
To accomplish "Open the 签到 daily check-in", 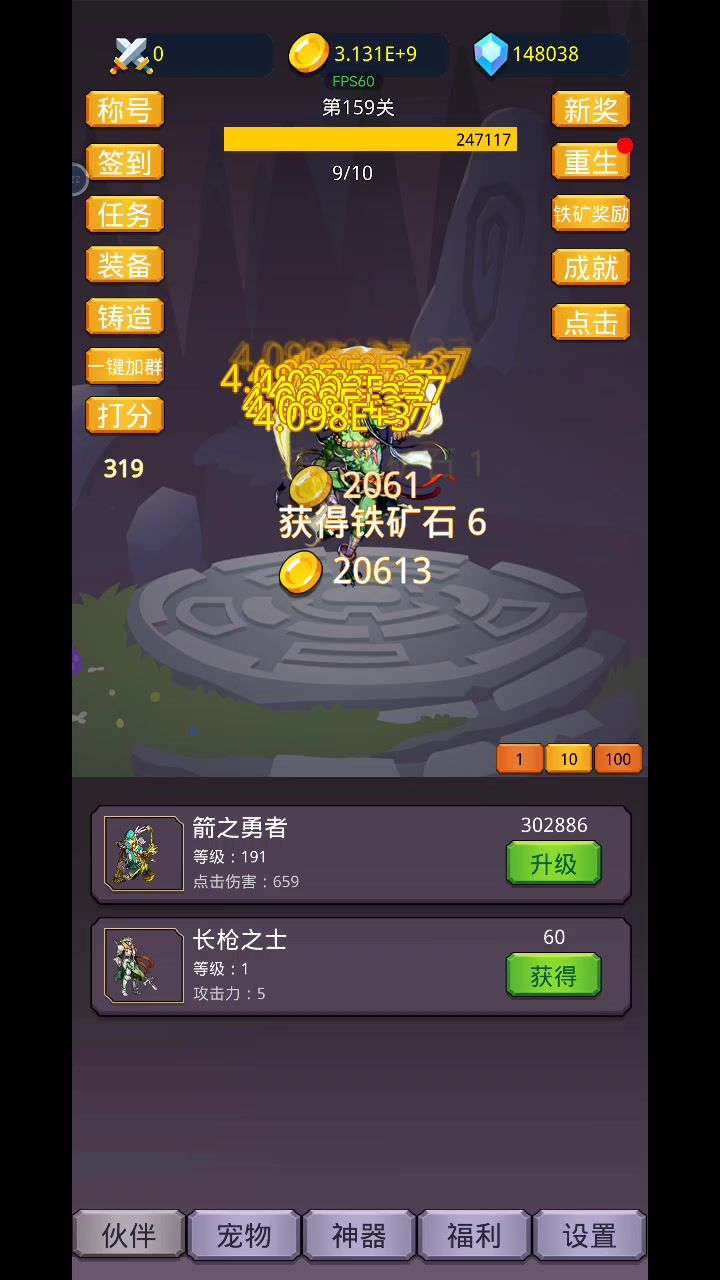I will click(125, 161).
